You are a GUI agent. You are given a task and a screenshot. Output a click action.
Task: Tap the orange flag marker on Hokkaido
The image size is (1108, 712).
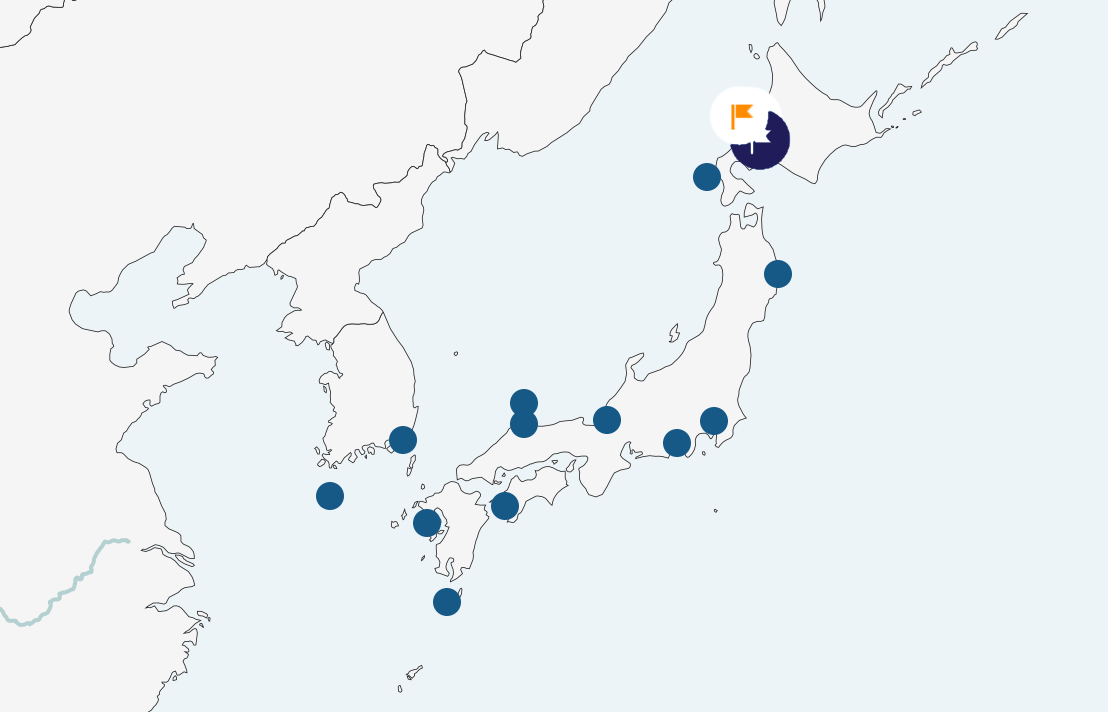(x=742, y=116)
